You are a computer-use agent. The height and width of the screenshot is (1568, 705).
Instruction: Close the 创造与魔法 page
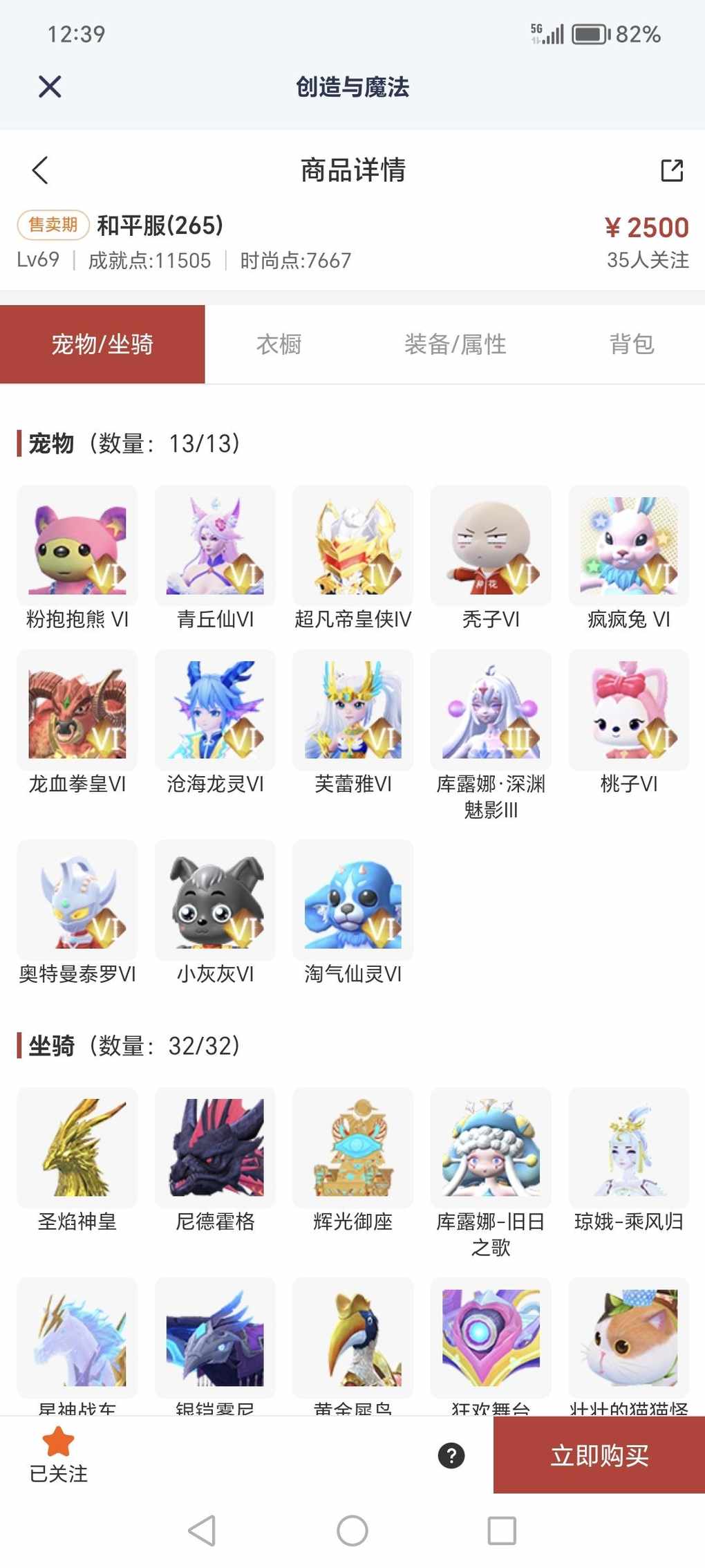tap(50, 87)
